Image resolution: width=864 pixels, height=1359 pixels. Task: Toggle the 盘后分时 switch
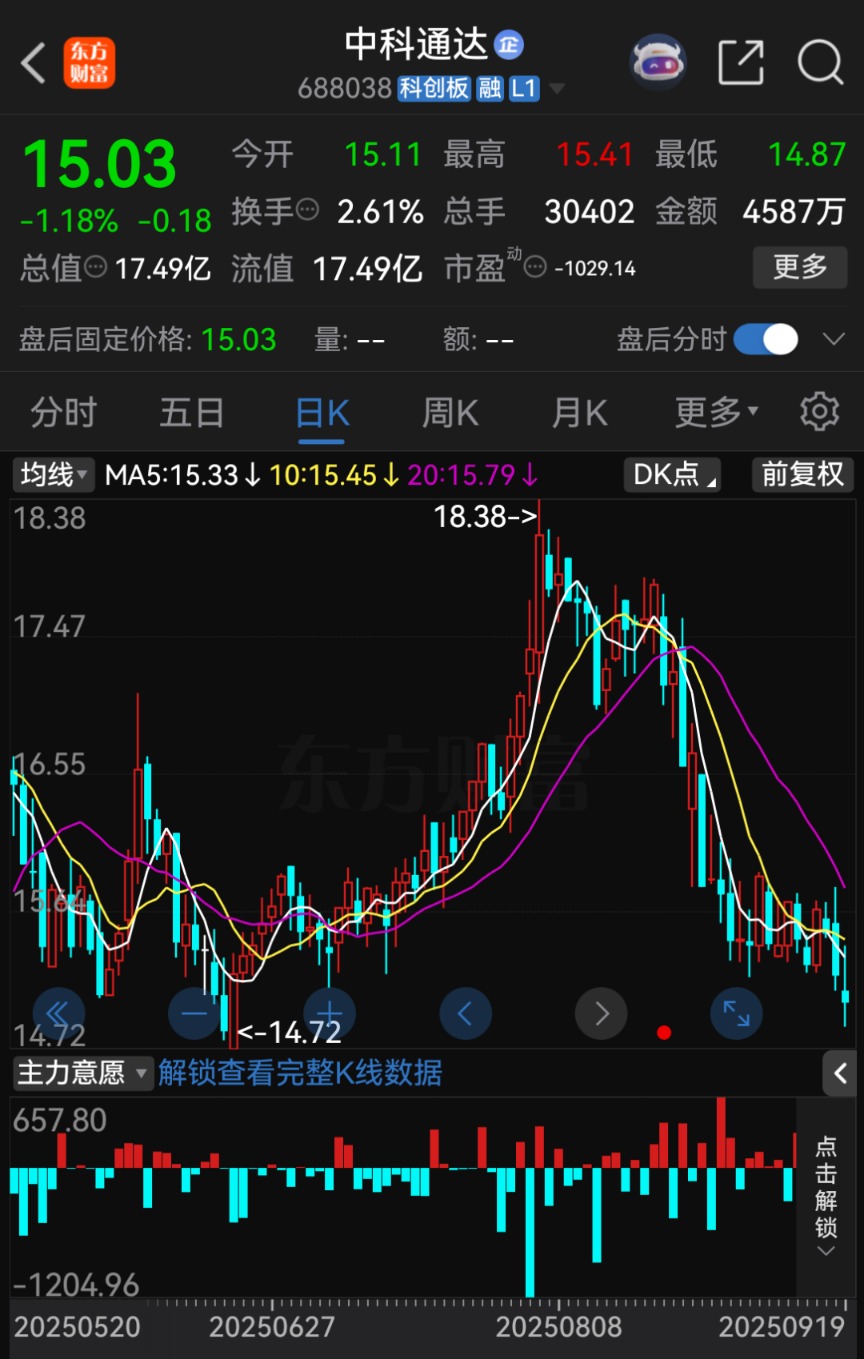point(766,340)
